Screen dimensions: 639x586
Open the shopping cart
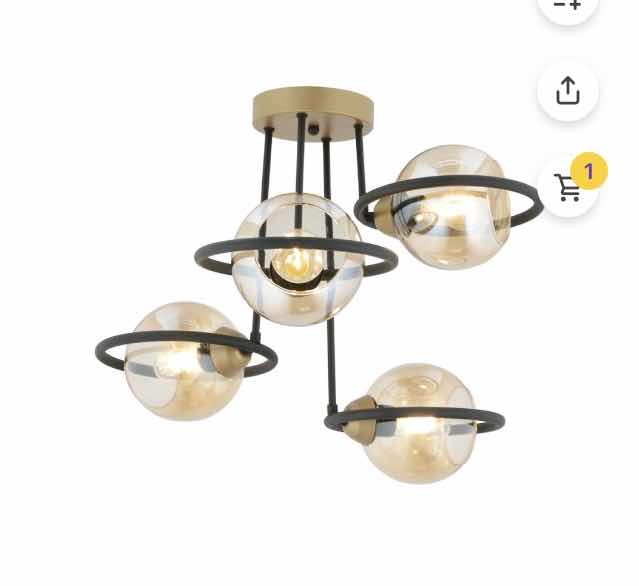[568, 187]
